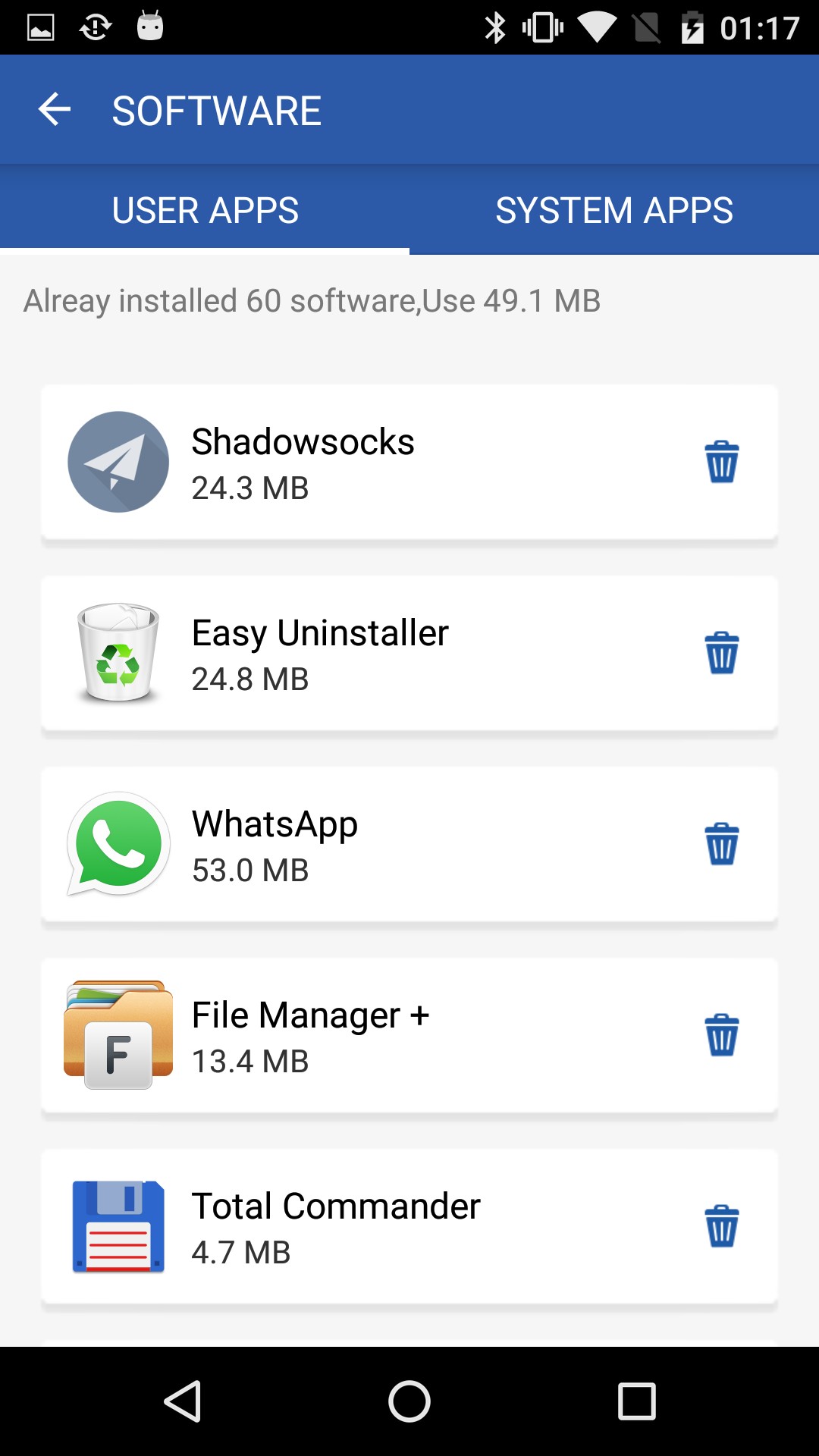Image resolution: width=819 pixels, height=1456 pixels.
Task: Show recent apps overview
Action: coord(637,1401)
